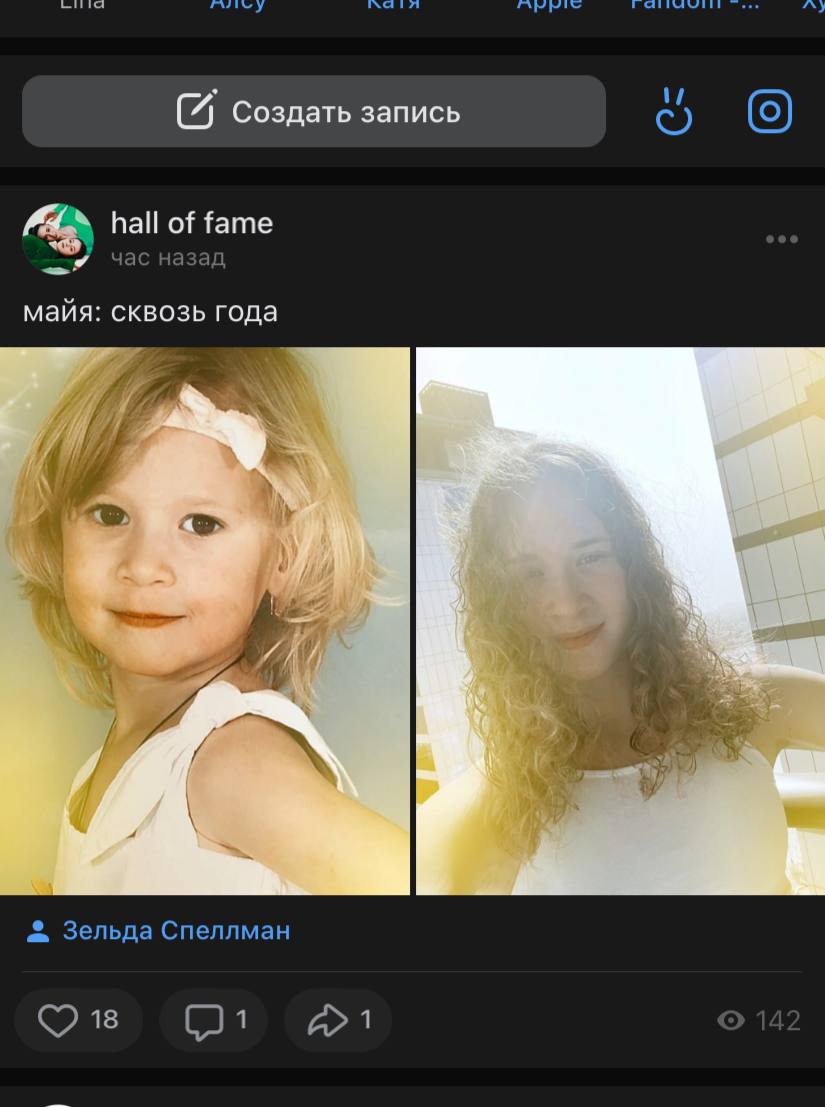Share the hall of fame post

338,1020
